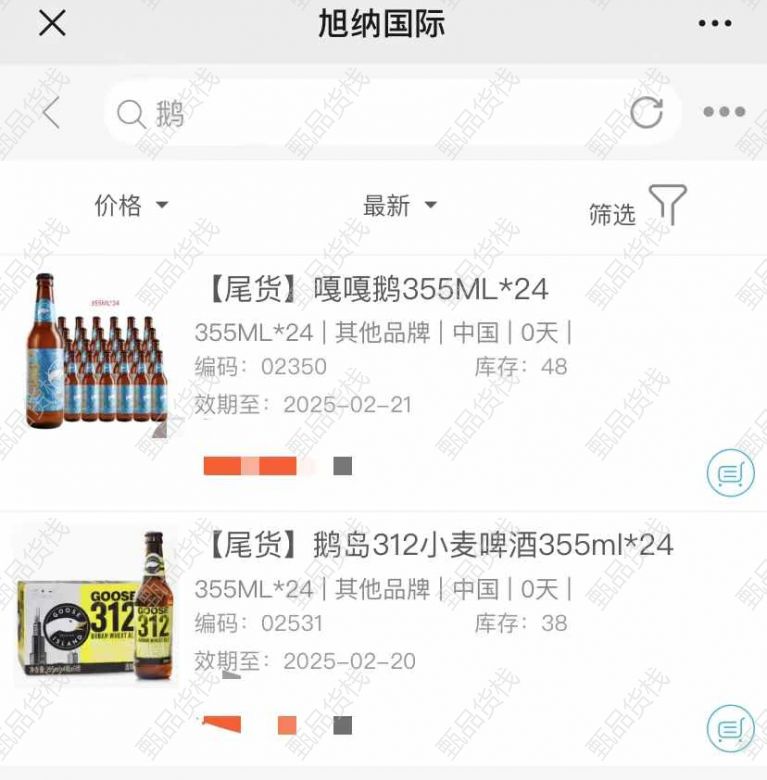The height and width of the screenshot is (780, 767).
Task: Open the 筛选 filter options
Action: pos(638,207)
